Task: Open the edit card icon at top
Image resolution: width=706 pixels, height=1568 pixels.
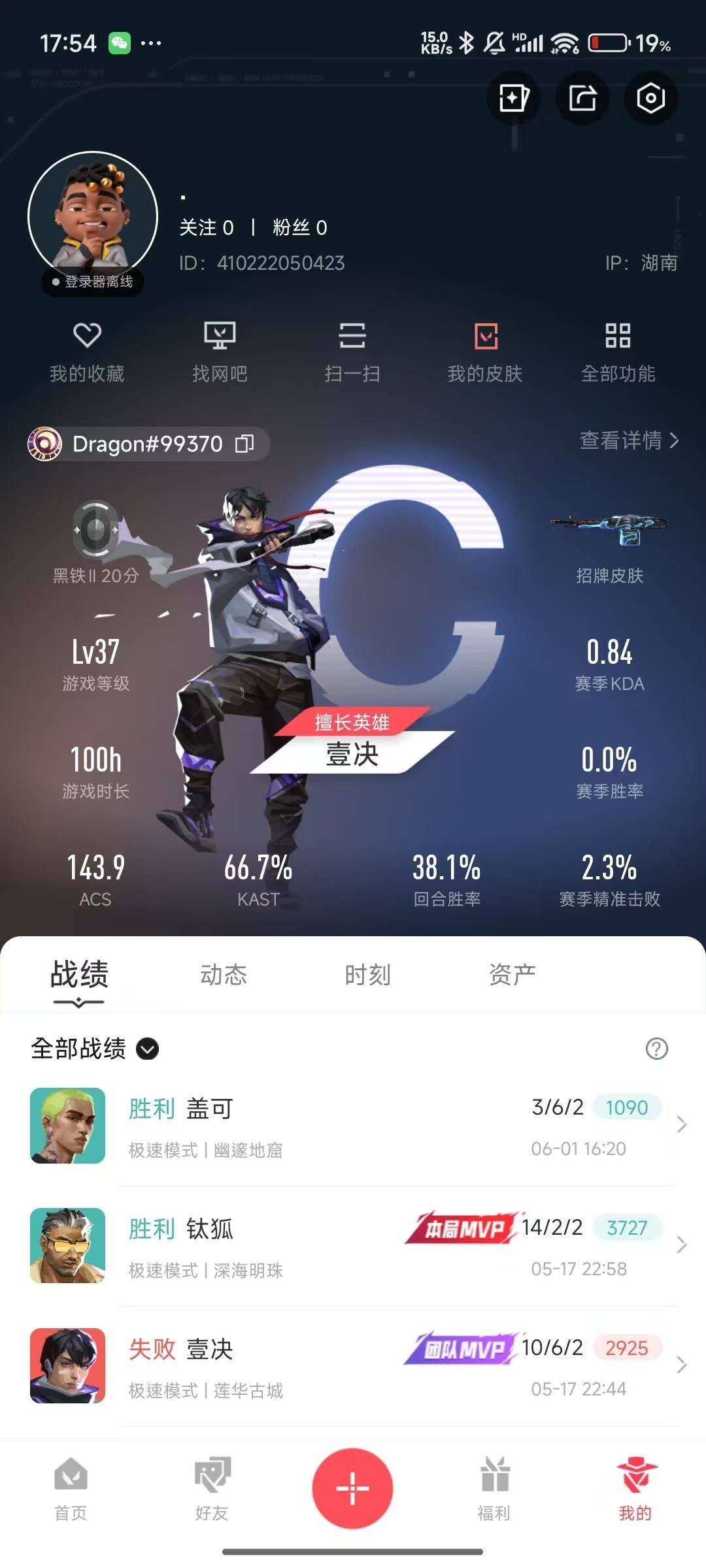Action: click(513, 99)
